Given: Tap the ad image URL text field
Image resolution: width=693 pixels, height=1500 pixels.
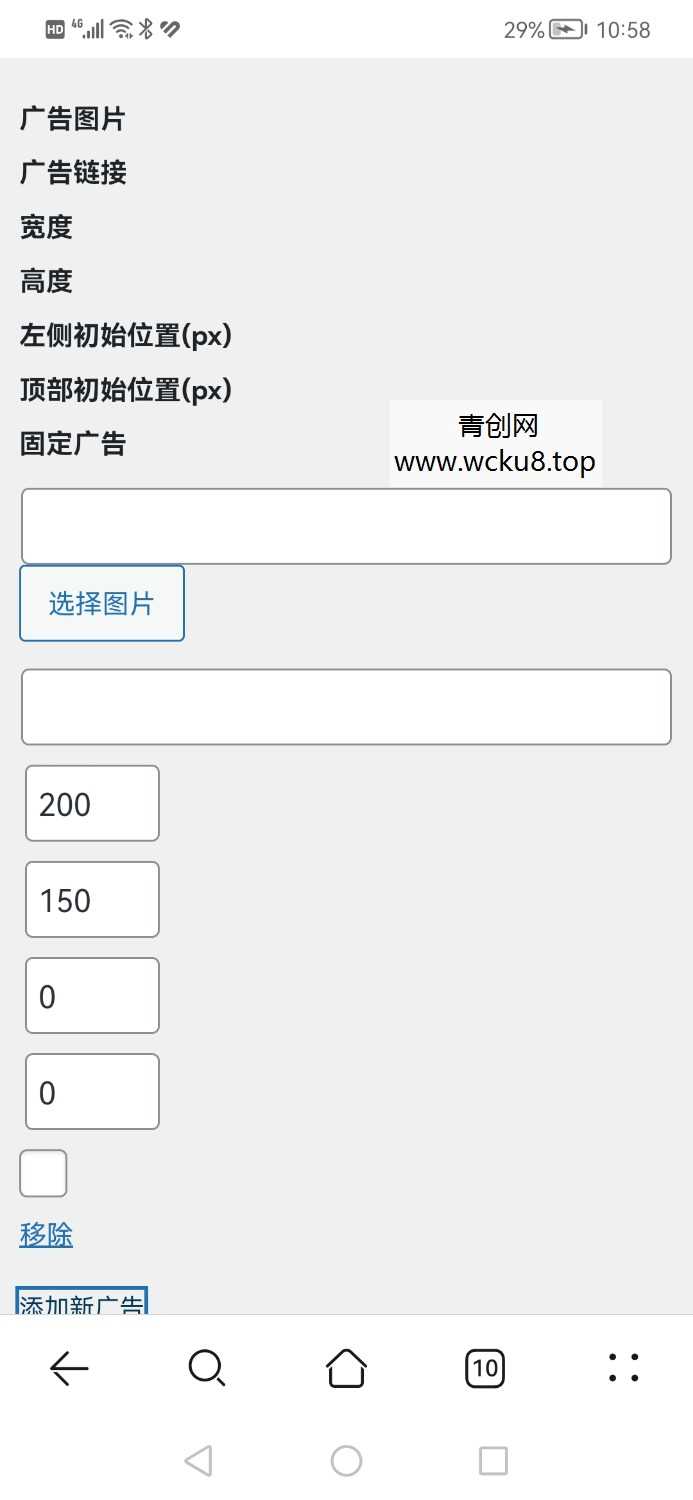Looking at the screenshot, I should pyautogui.click(x=345, y=526).
